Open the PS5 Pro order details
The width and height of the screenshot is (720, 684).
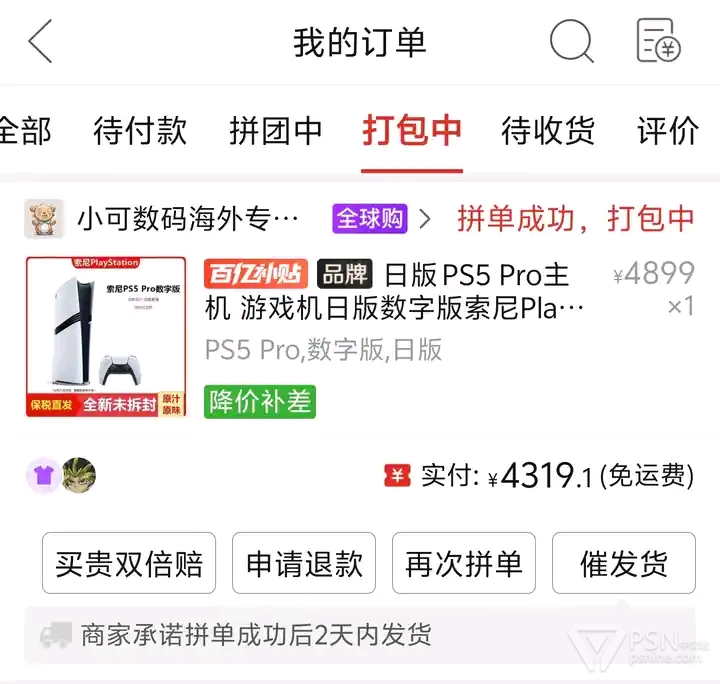394,290
